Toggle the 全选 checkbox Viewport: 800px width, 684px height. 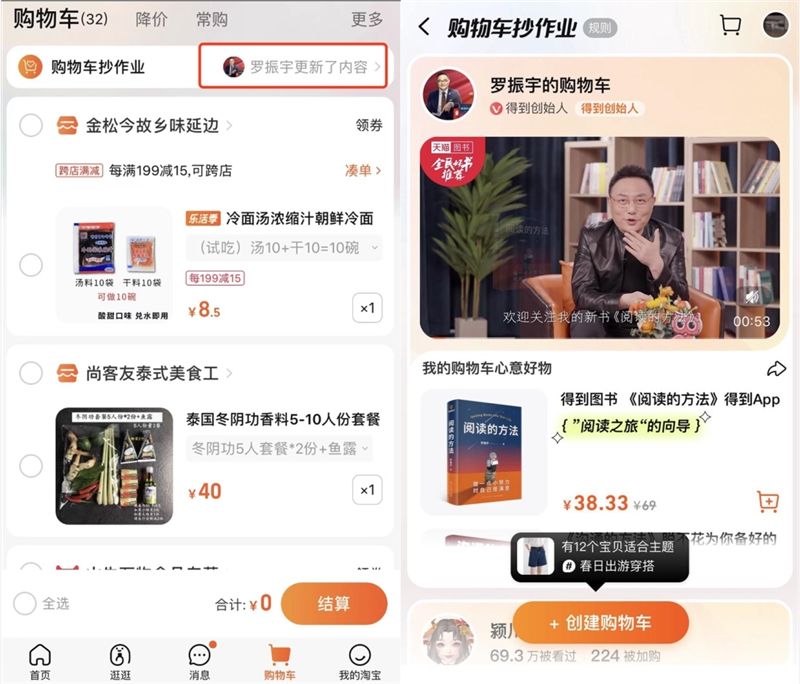click(x=25, y=603)
